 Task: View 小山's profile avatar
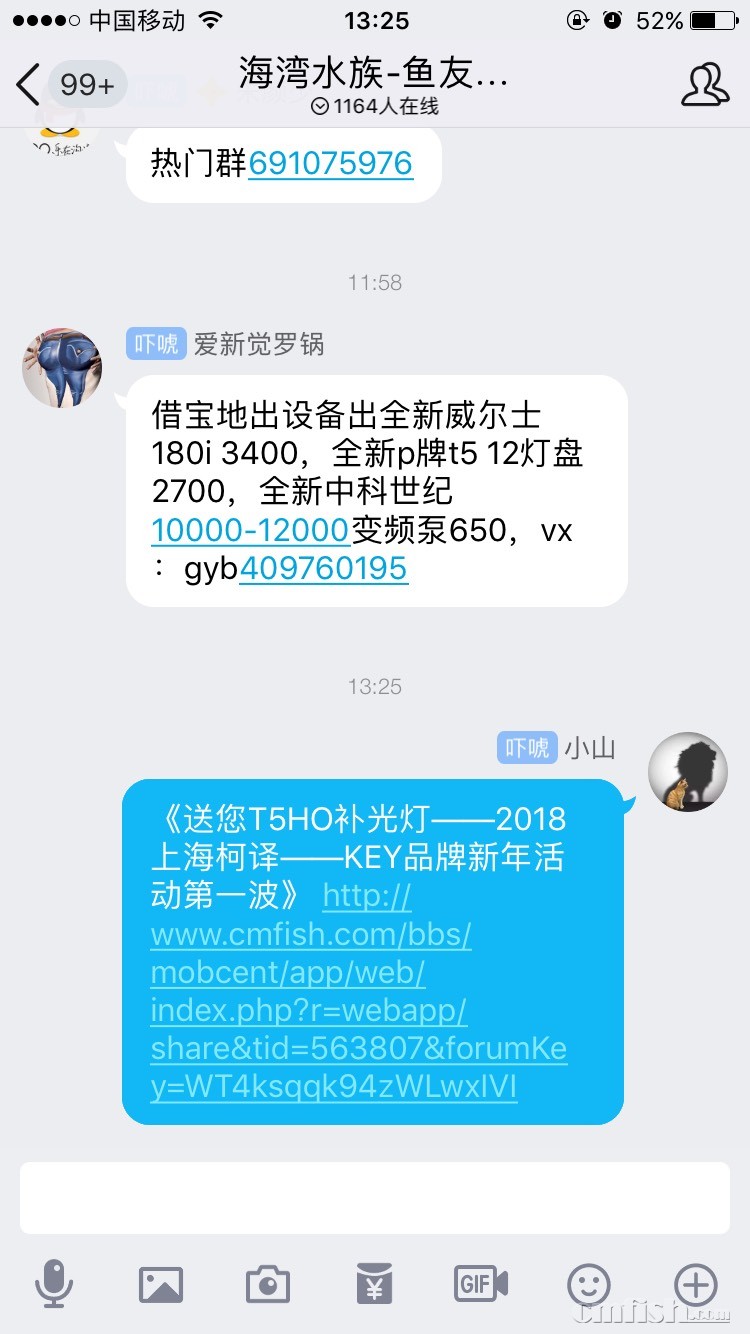687,772
